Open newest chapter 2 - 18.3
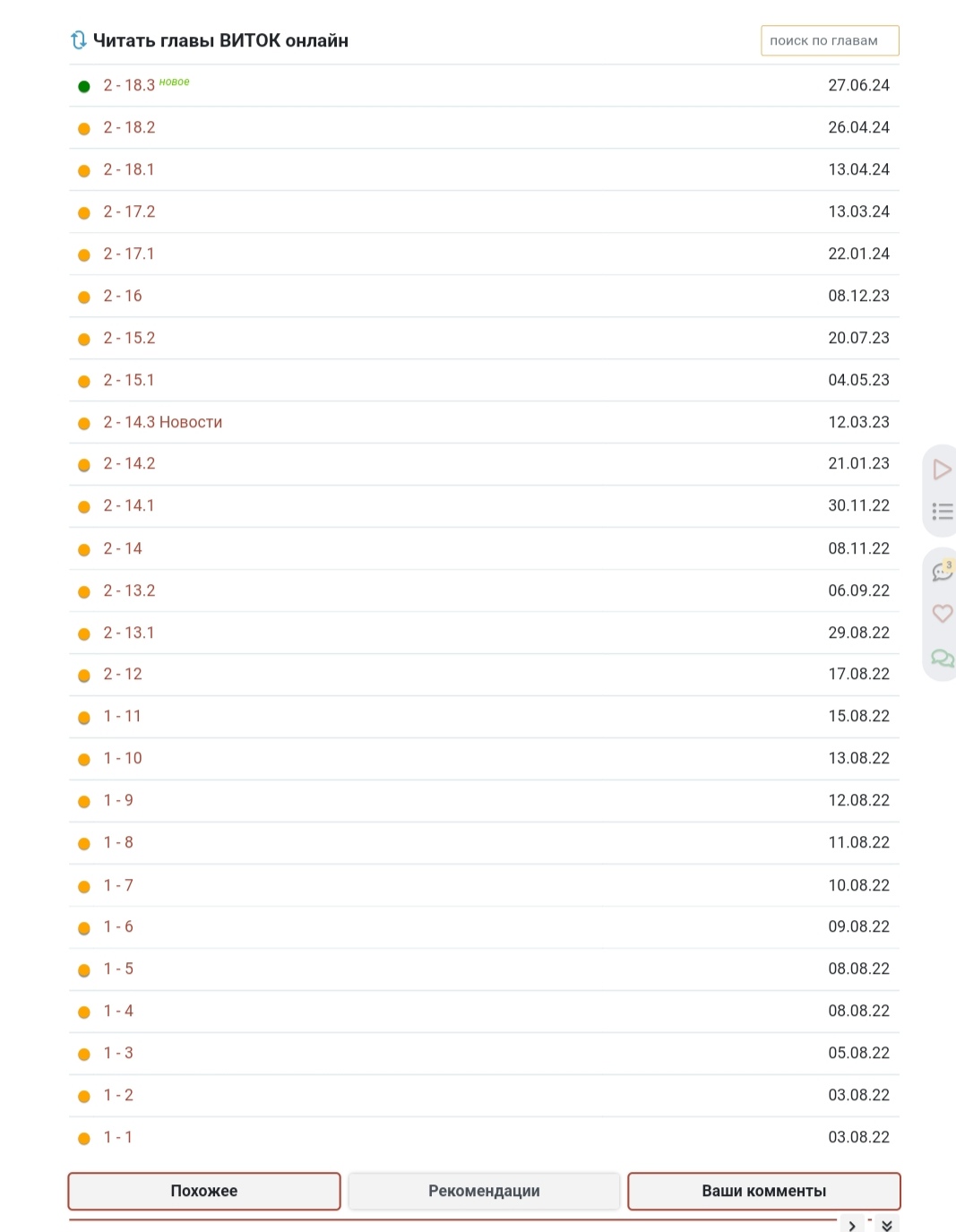Viewport: 956px width, 1232px height. pyautogui.click(x=129, y=86)
